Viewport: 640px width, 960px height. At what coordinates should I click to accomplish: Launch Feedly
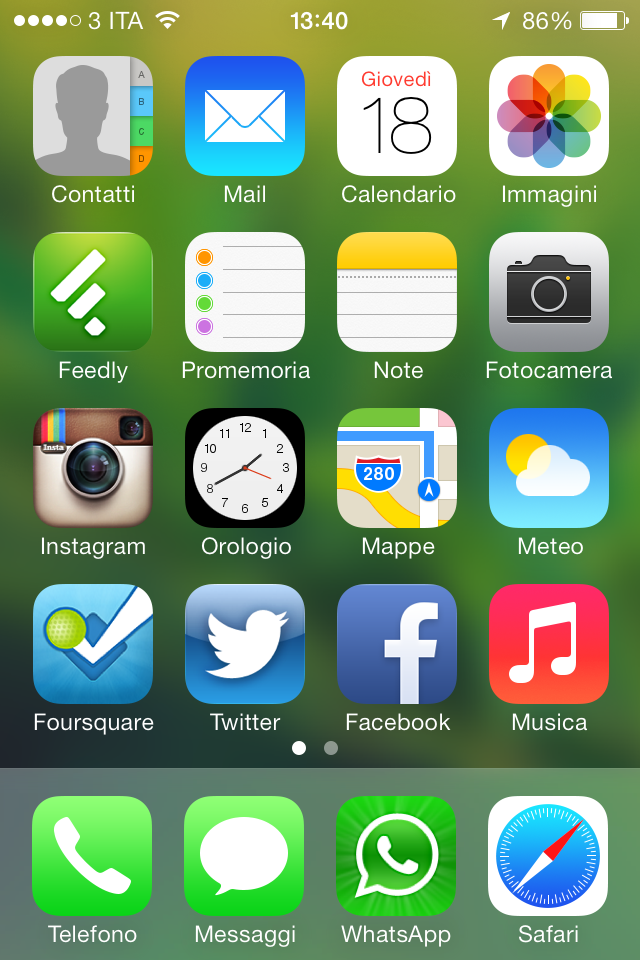pyautogui.click(x=93, y=292)
